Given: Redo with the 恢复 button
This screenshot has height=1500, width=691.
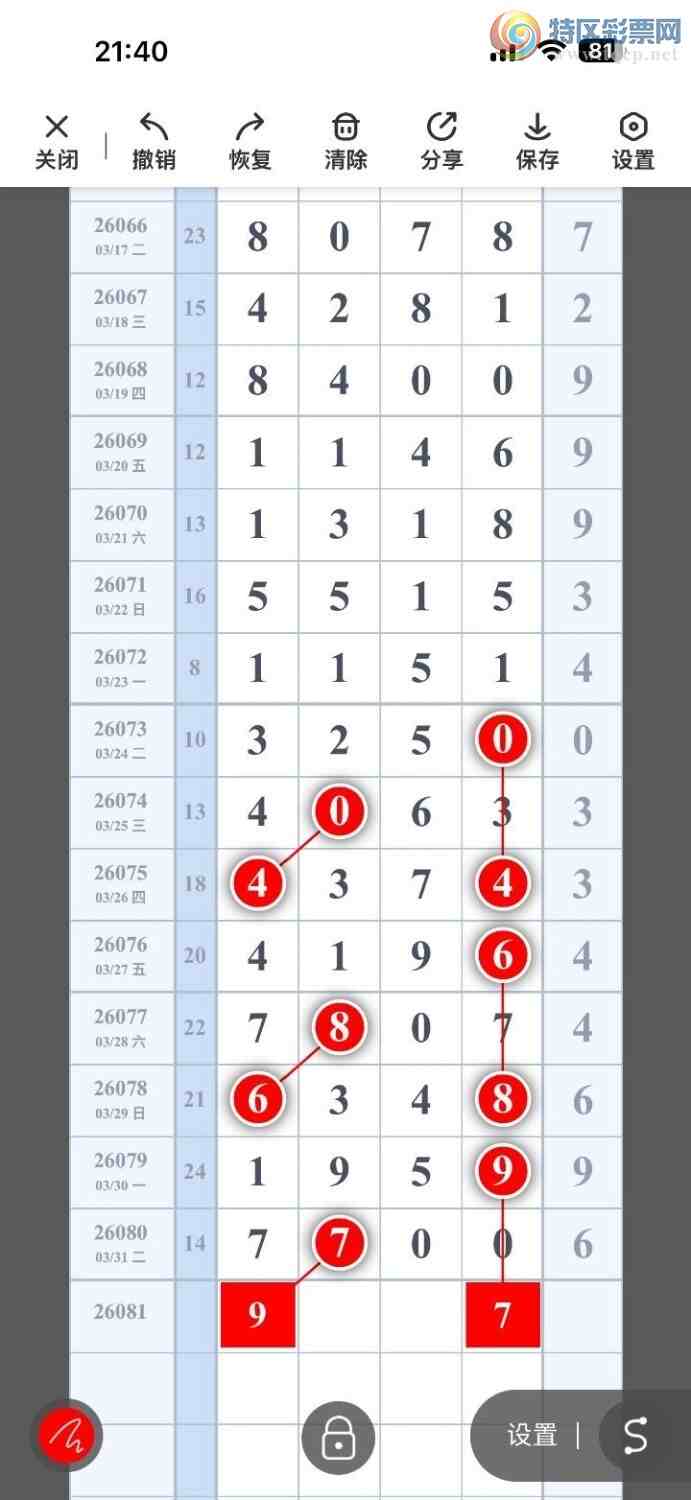Looking at the screenshot, I should pyautogui.click(x=250, y=141).
